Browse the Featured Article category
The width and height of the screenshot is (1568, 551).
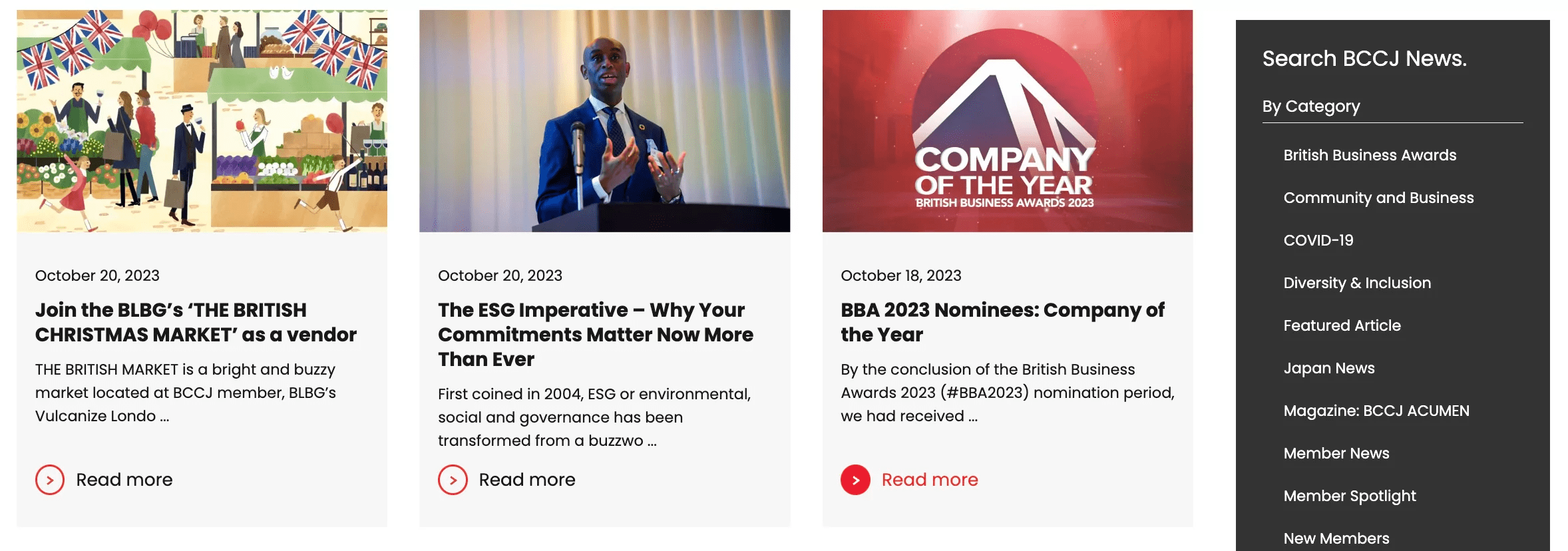point(1341,325)
